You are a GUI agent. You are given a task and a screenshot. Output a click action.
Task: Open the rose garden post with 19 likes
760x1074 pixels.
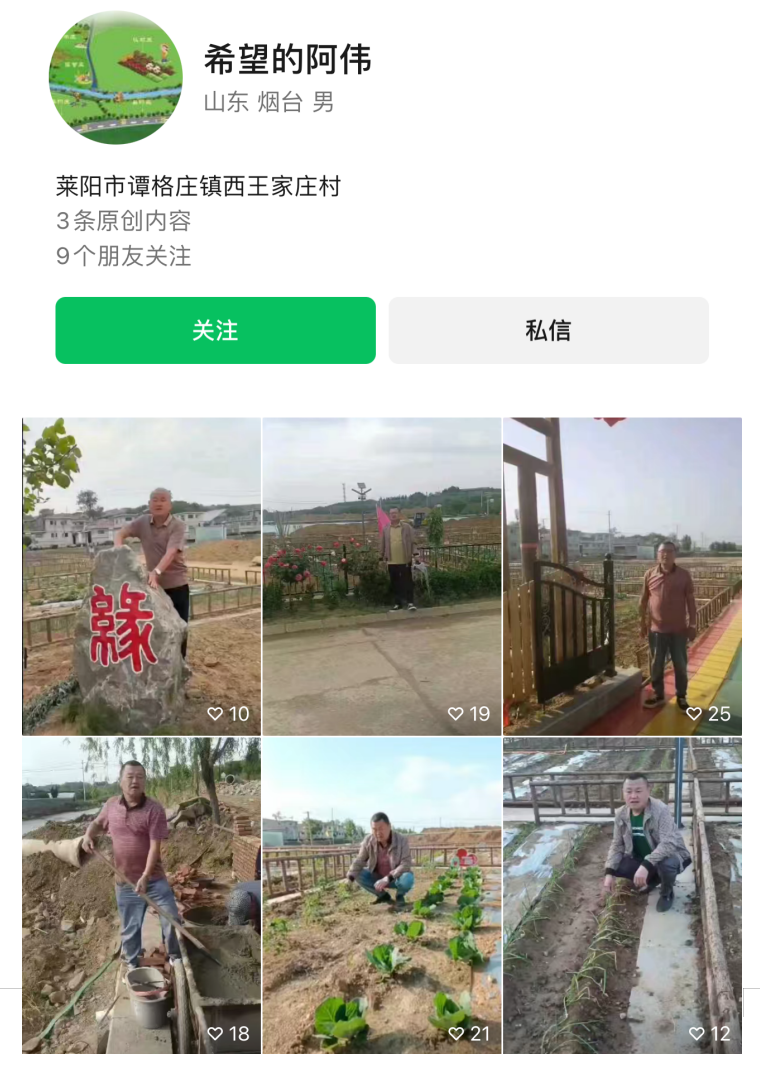click(381, 575)
